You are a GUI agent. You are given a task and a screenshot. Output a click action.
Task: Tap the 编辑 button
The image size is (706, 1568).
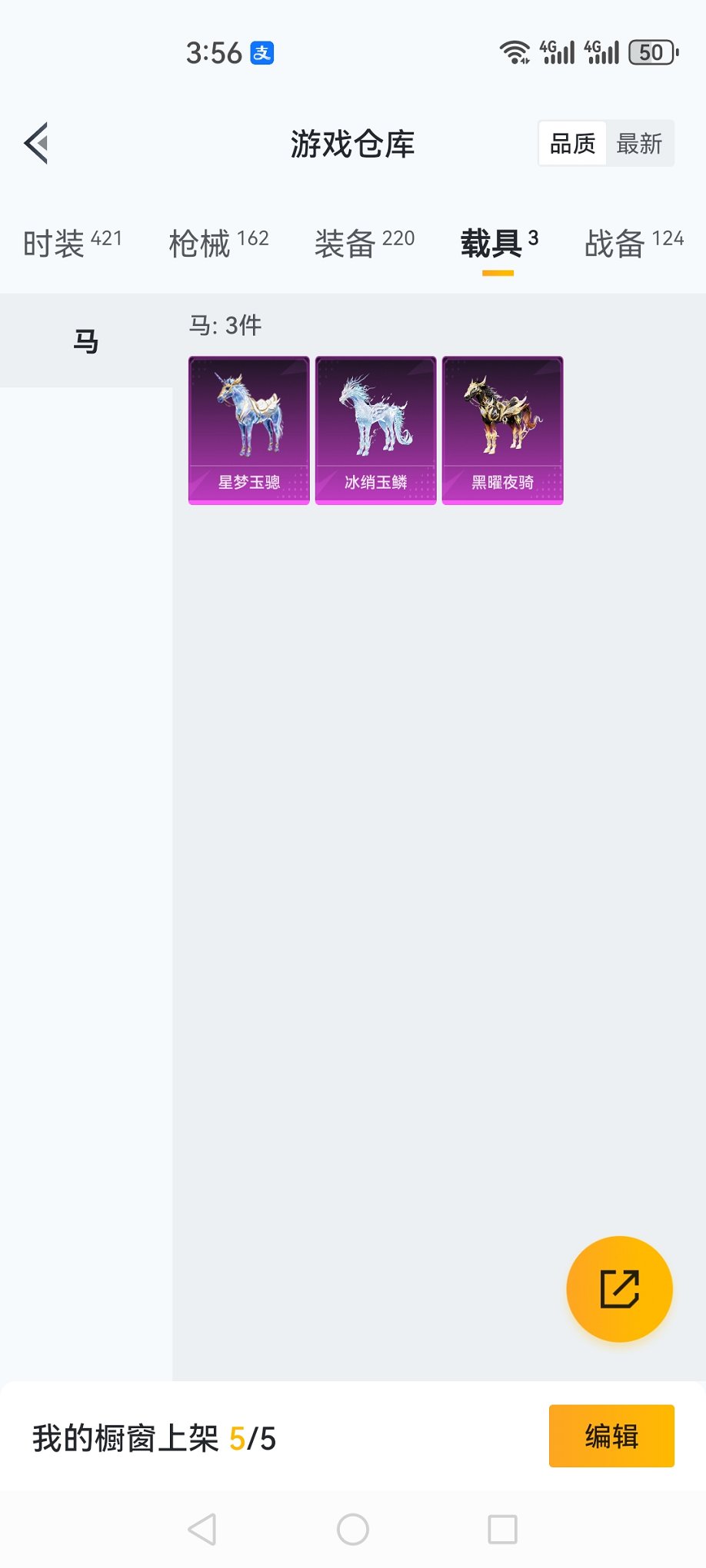[x=611, y=1436]
